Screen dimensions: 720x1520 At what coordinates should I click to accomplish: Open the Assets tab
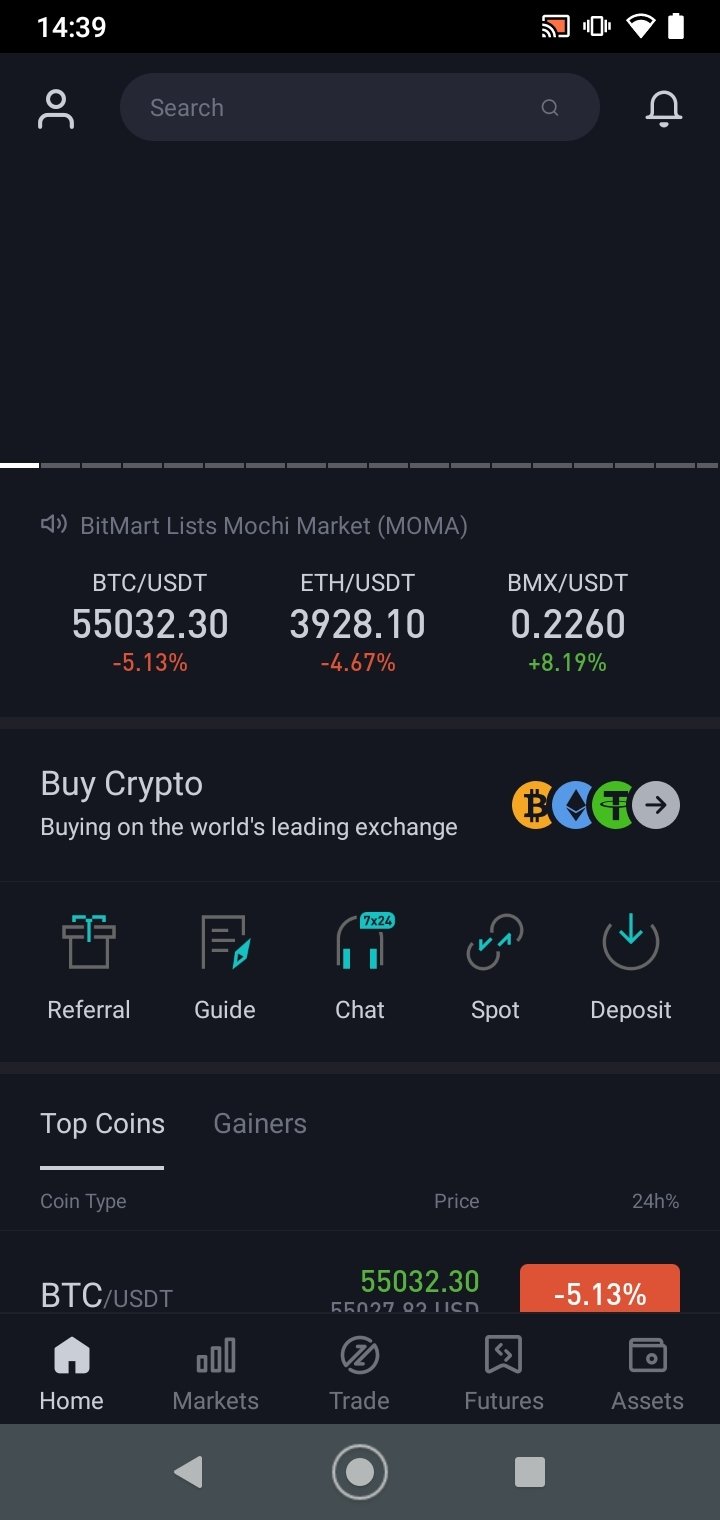[648, 1374]
